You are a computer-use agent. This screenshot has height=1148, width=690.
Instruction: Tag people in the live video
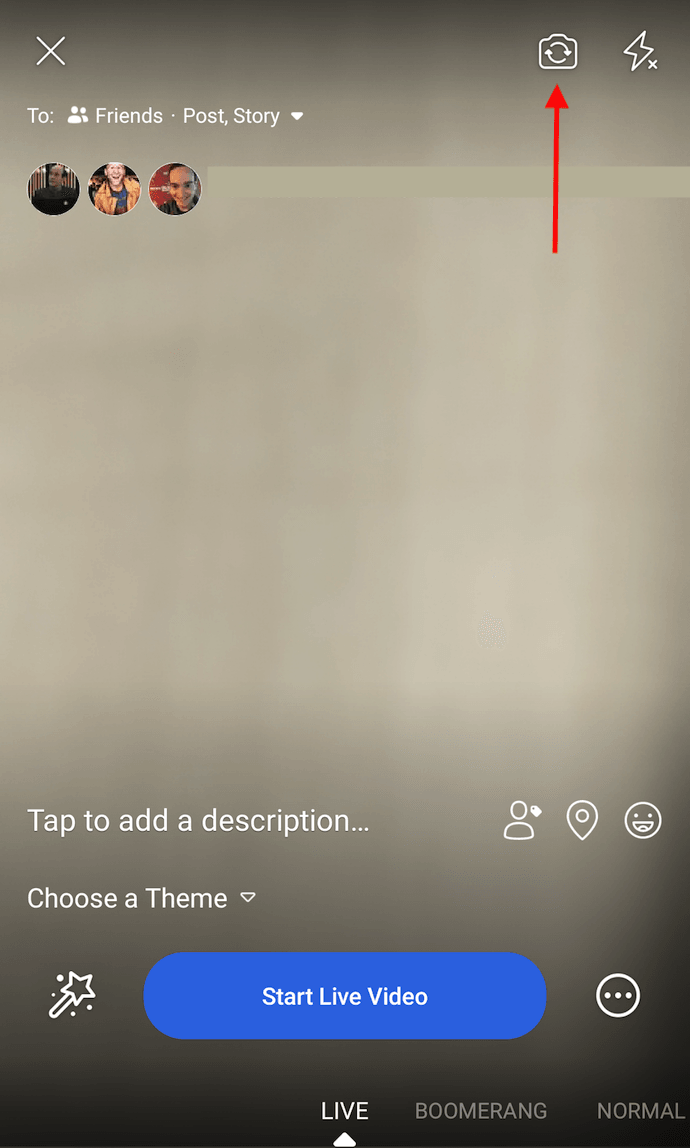tap(521, 820)
